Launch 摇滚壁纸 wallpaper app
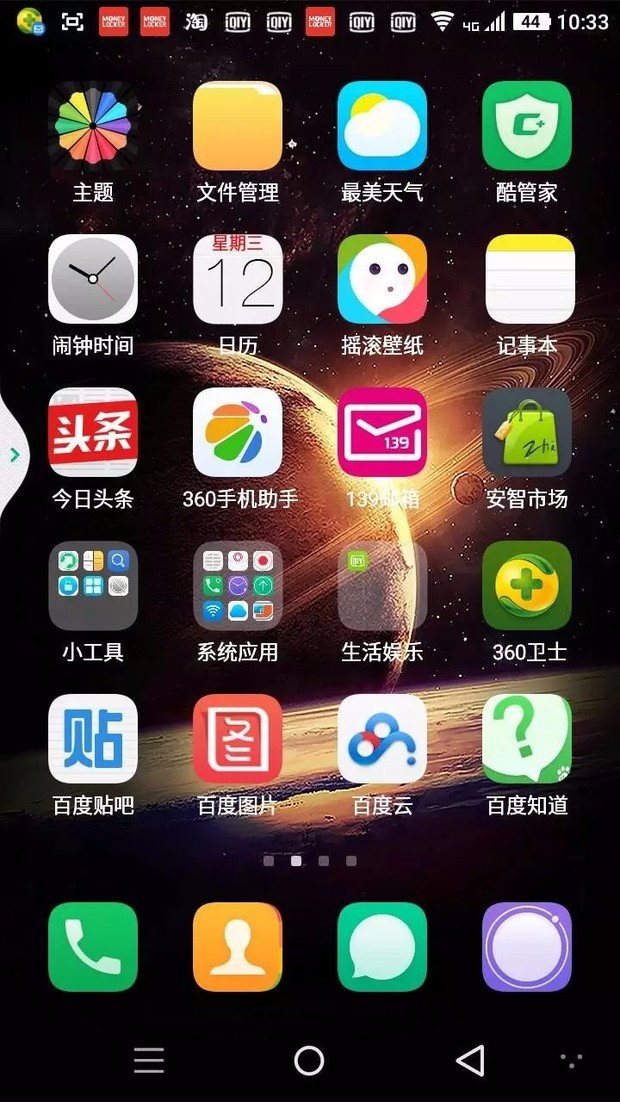The image size is (620, 1102). point(382,279)
